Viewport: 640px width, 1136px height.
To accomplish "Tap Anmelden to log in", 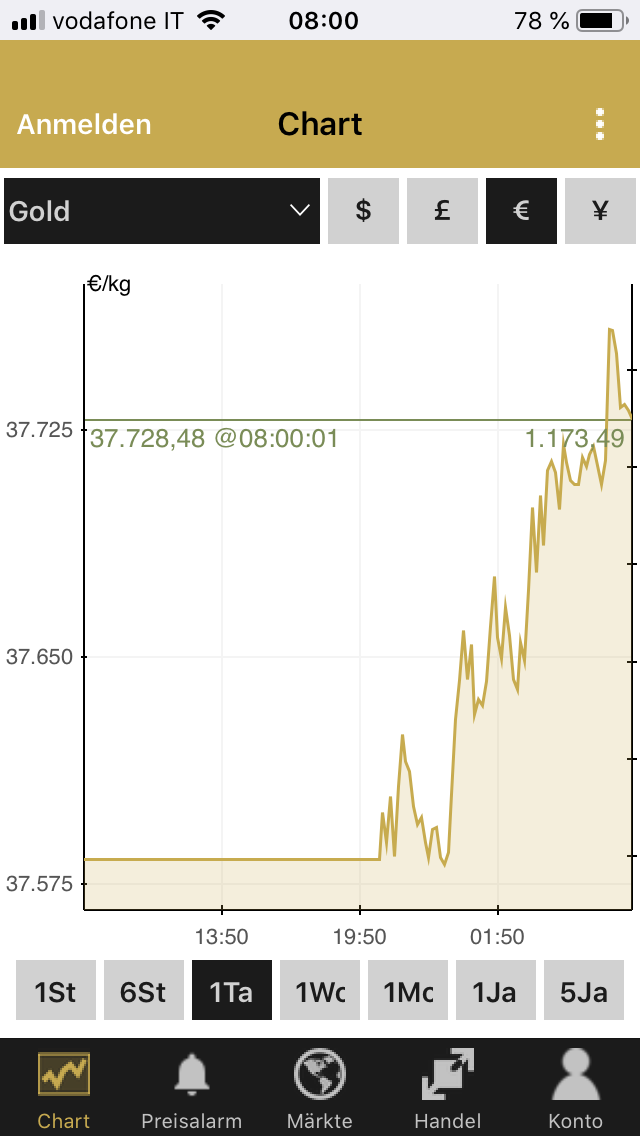I will pyautogui.click(x=84, y=124).
